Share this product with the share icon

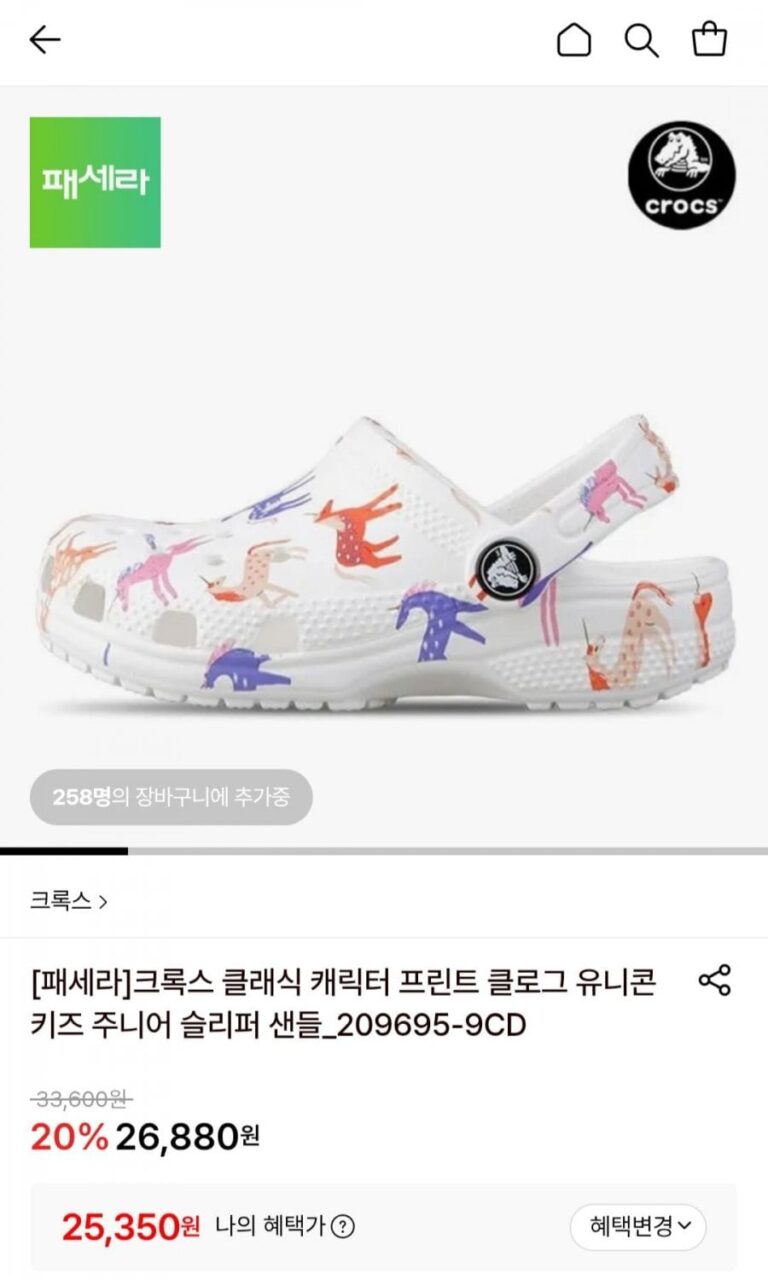click(x=714, y=980)
